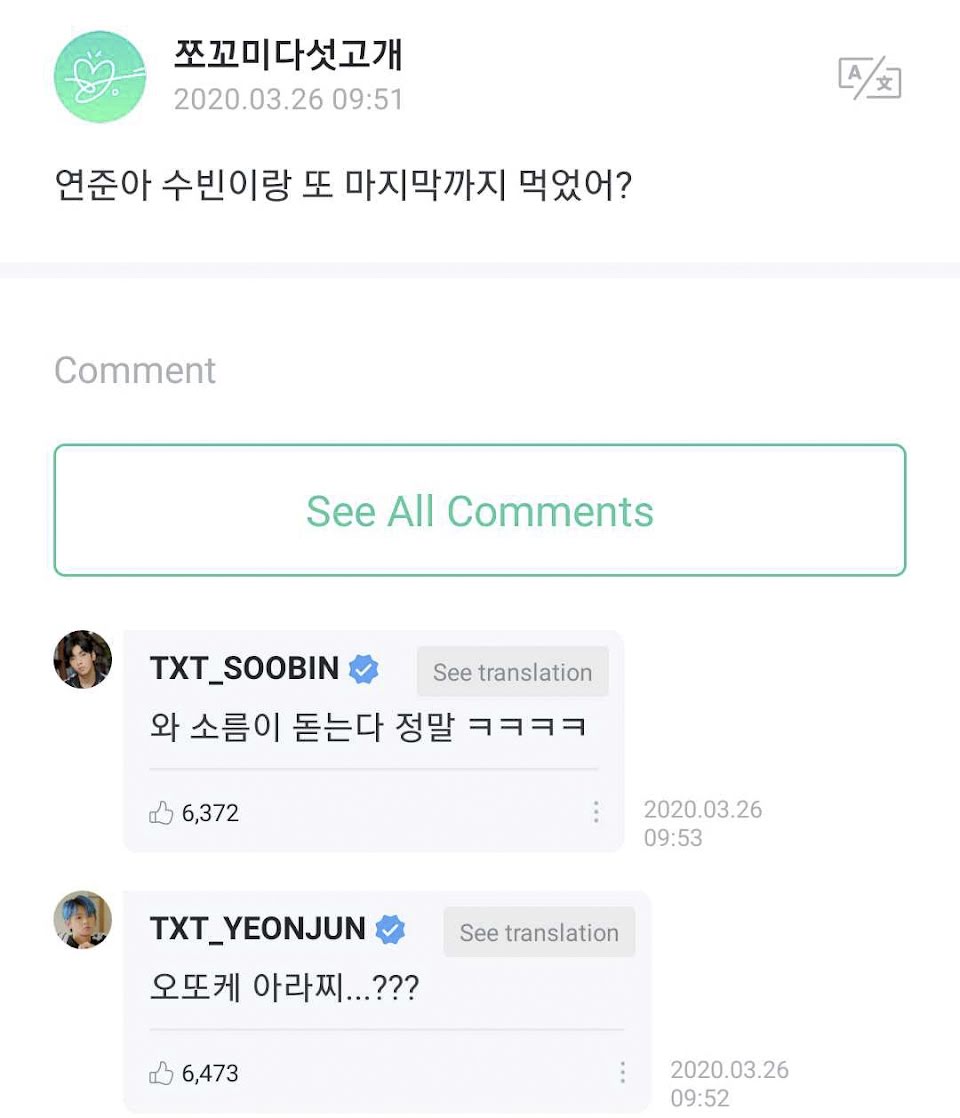Open more options on TXT_SOOBIN's comment
Viewport: 960px width, 1118px height.
coord(596,812)
